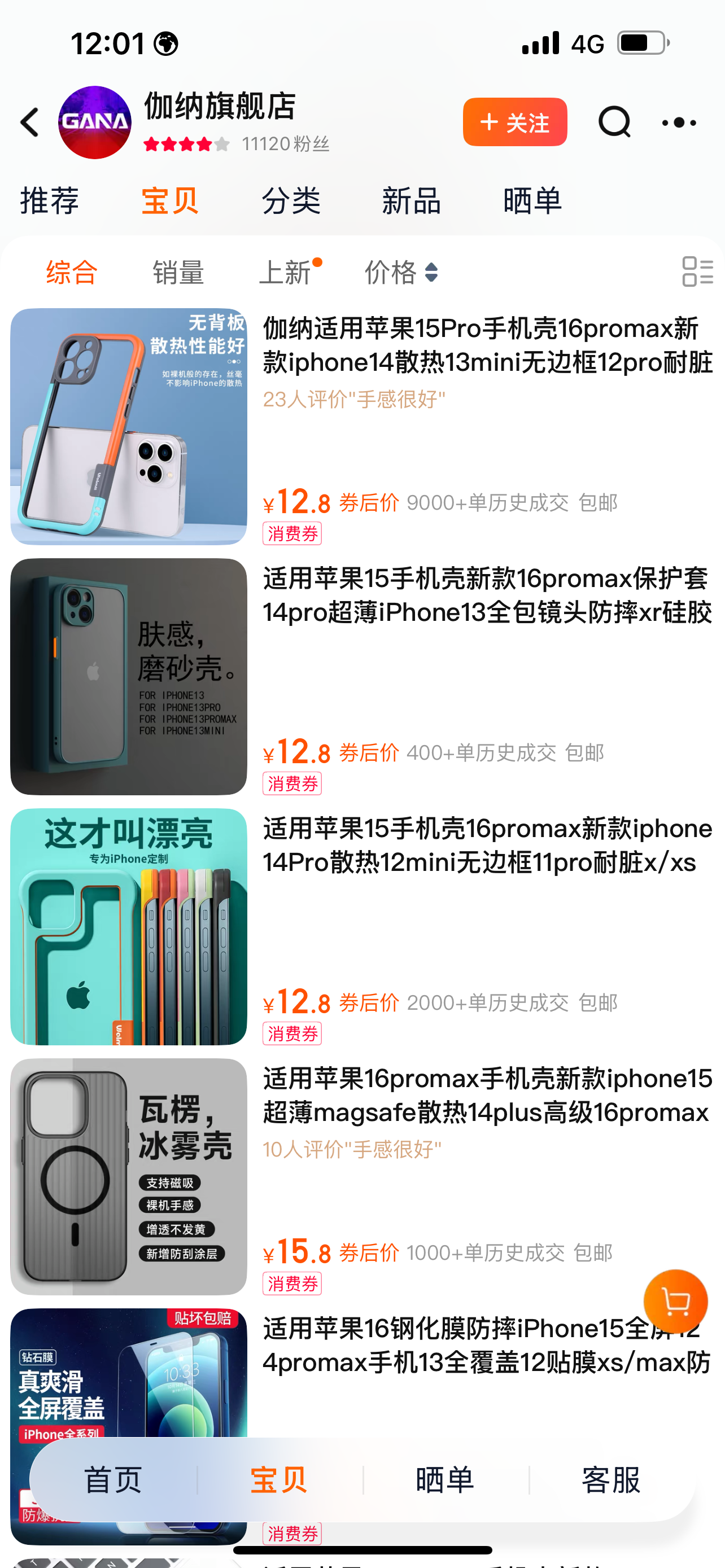The width and height of the screenshot is (725, 1568).
Task: Open the three-dot overflow menu
Action: point(679,122)
